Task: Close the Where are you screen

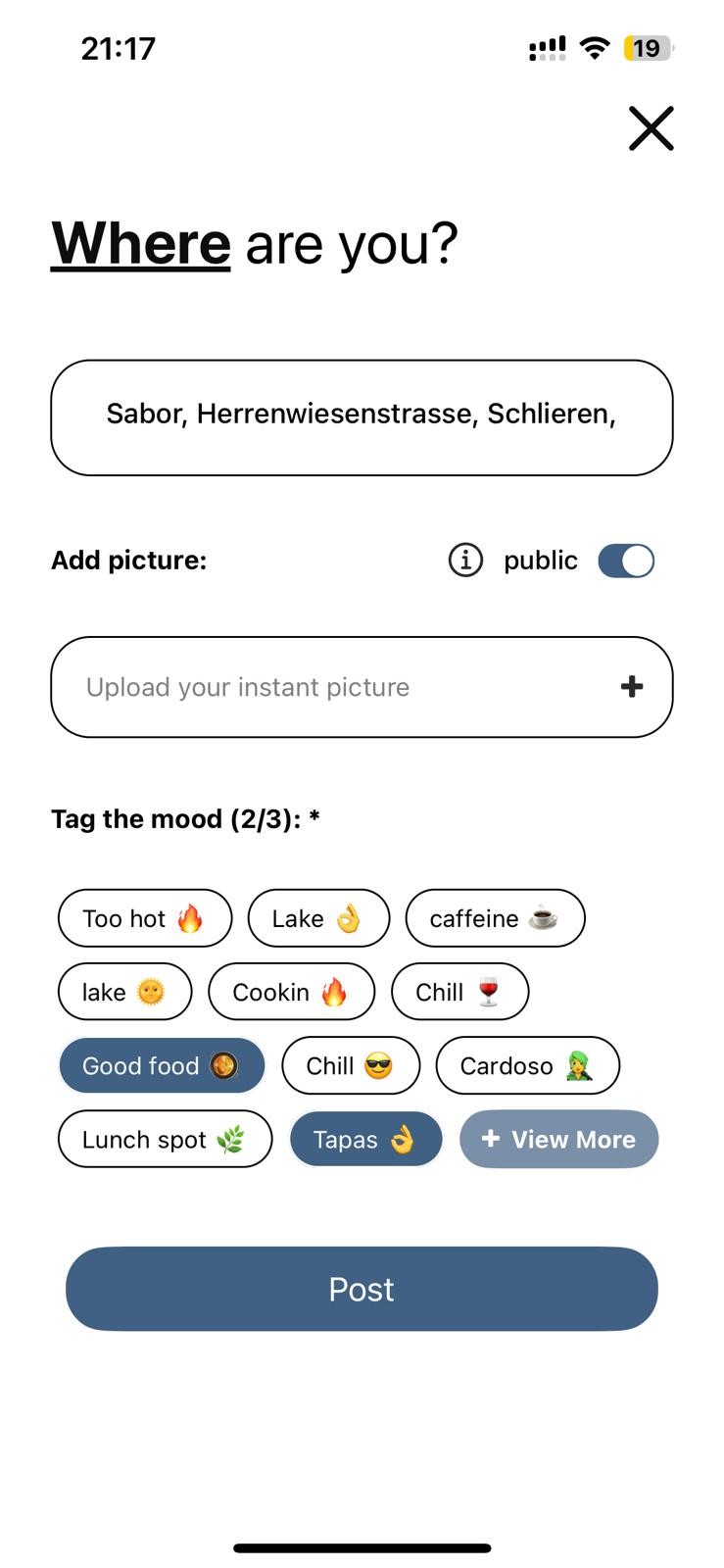Action: point(651,128)
